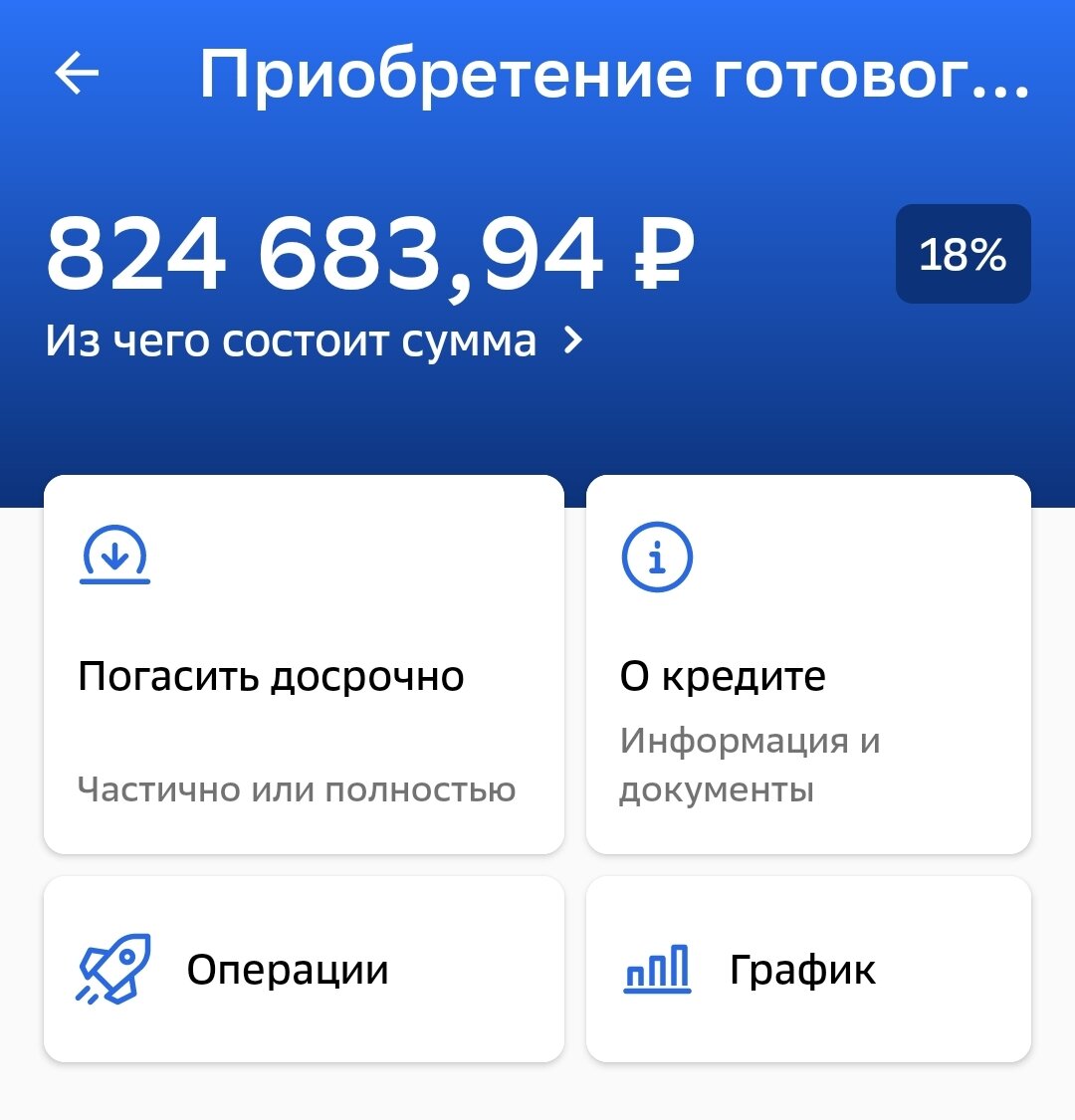
Task: Open the Операции card
Action: point(304,968)
